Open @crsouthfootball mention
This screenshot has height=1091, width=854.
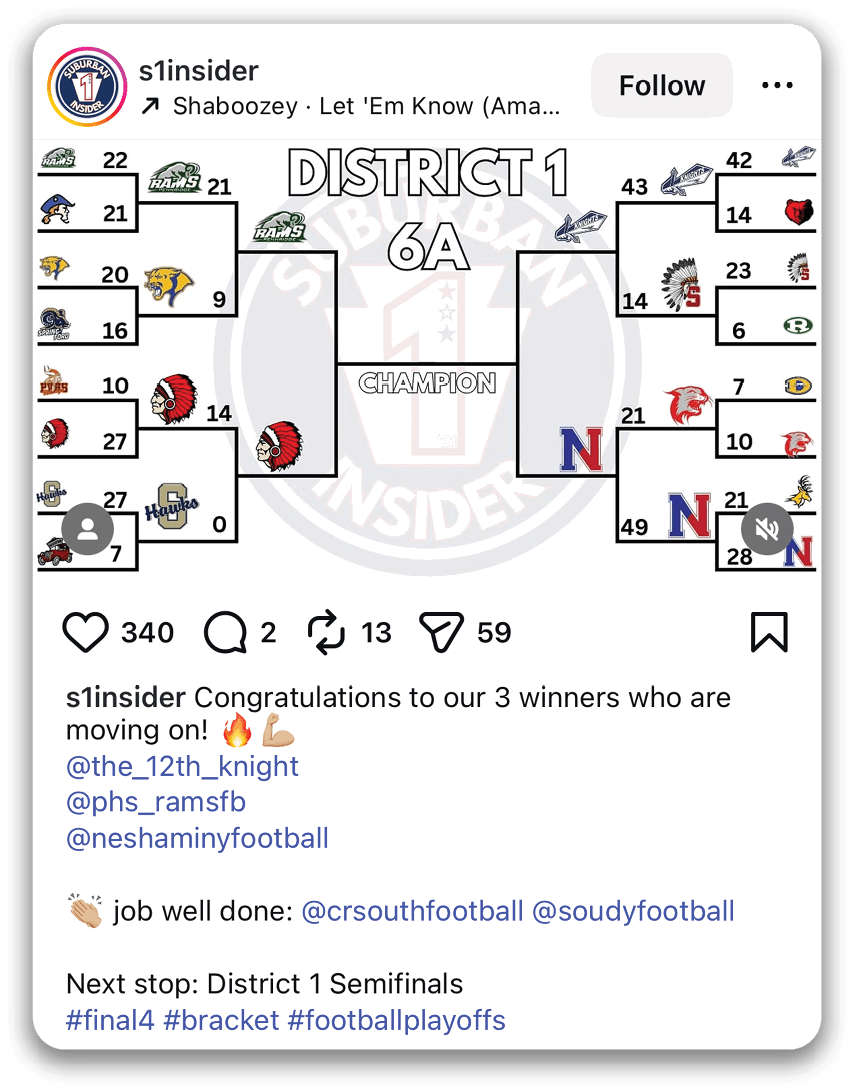click(x=411, y=911)
